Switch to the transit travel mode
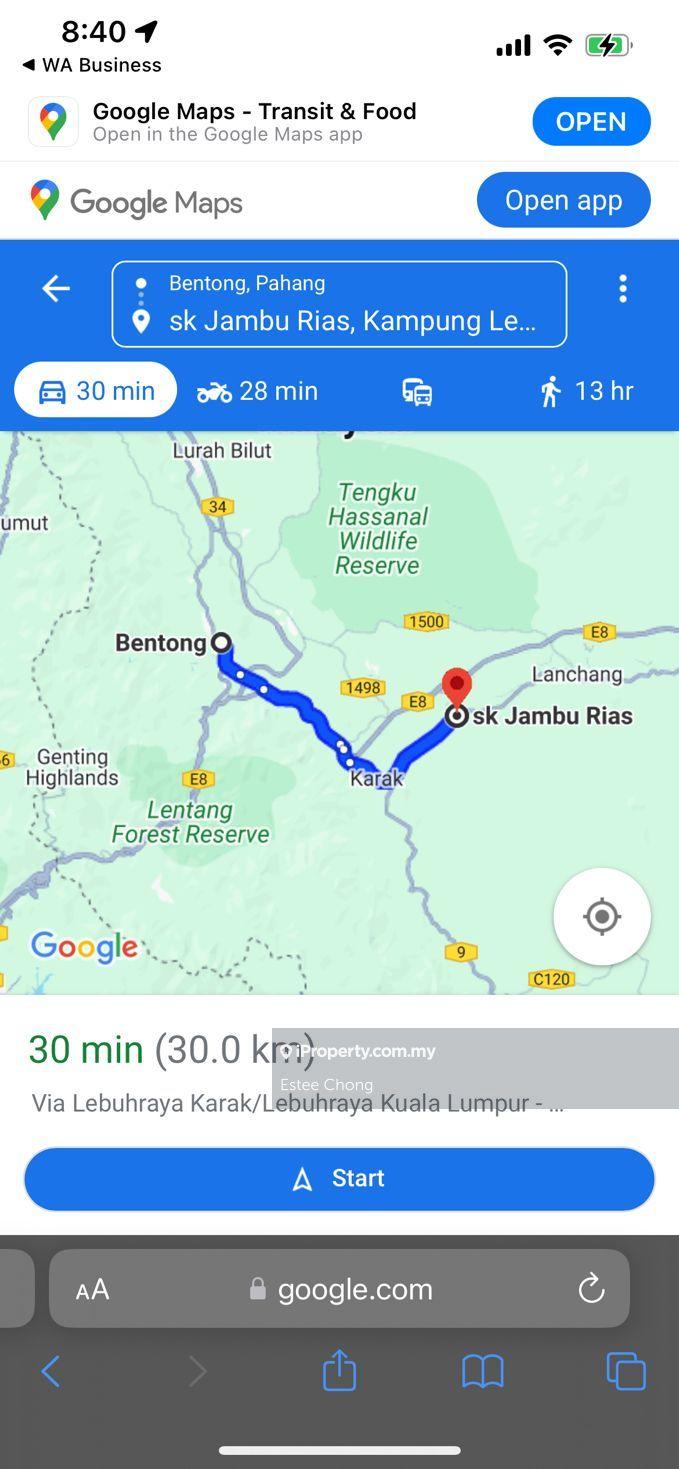The height and width of the screenshot is (1469, 679). click(417, 392)
